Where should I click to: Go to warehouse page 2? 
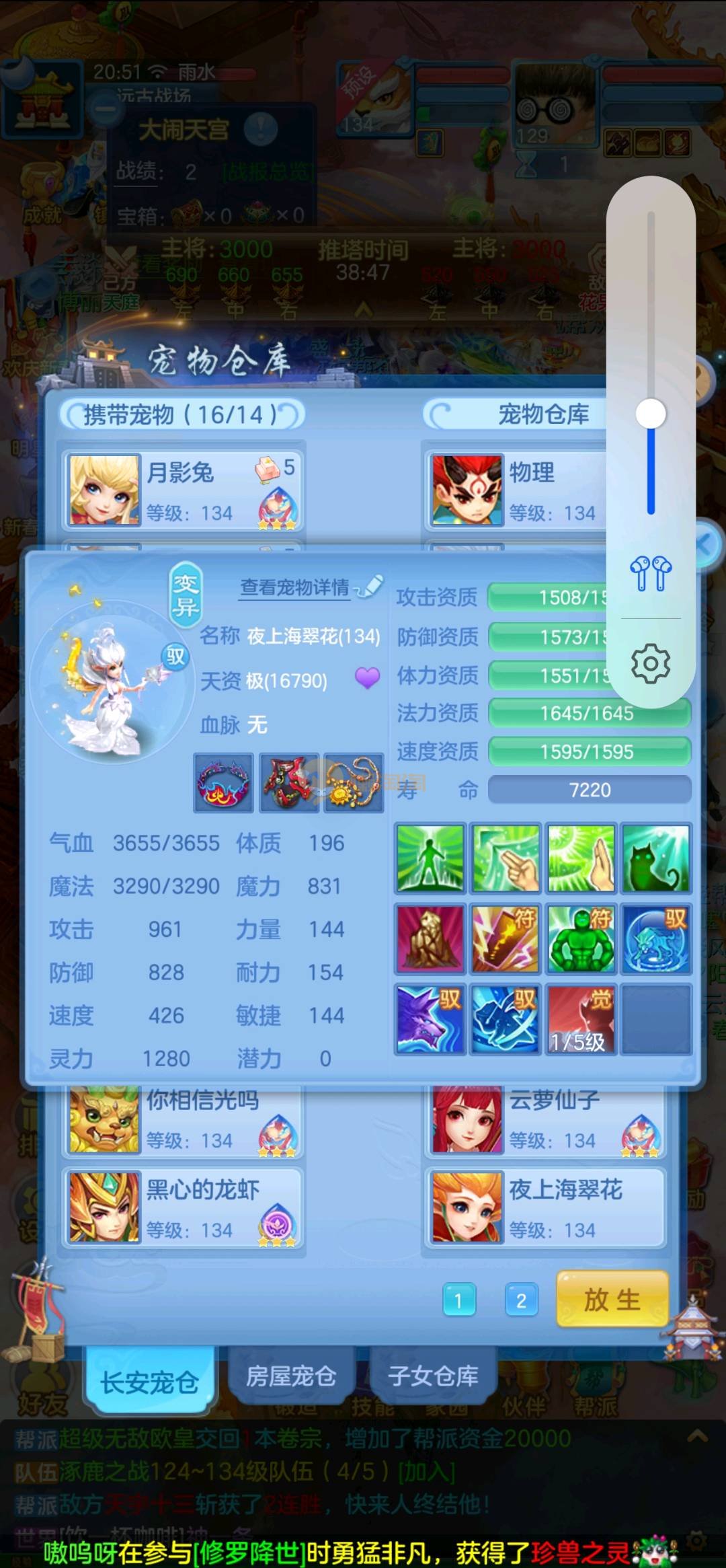[x=521, y=1300]
